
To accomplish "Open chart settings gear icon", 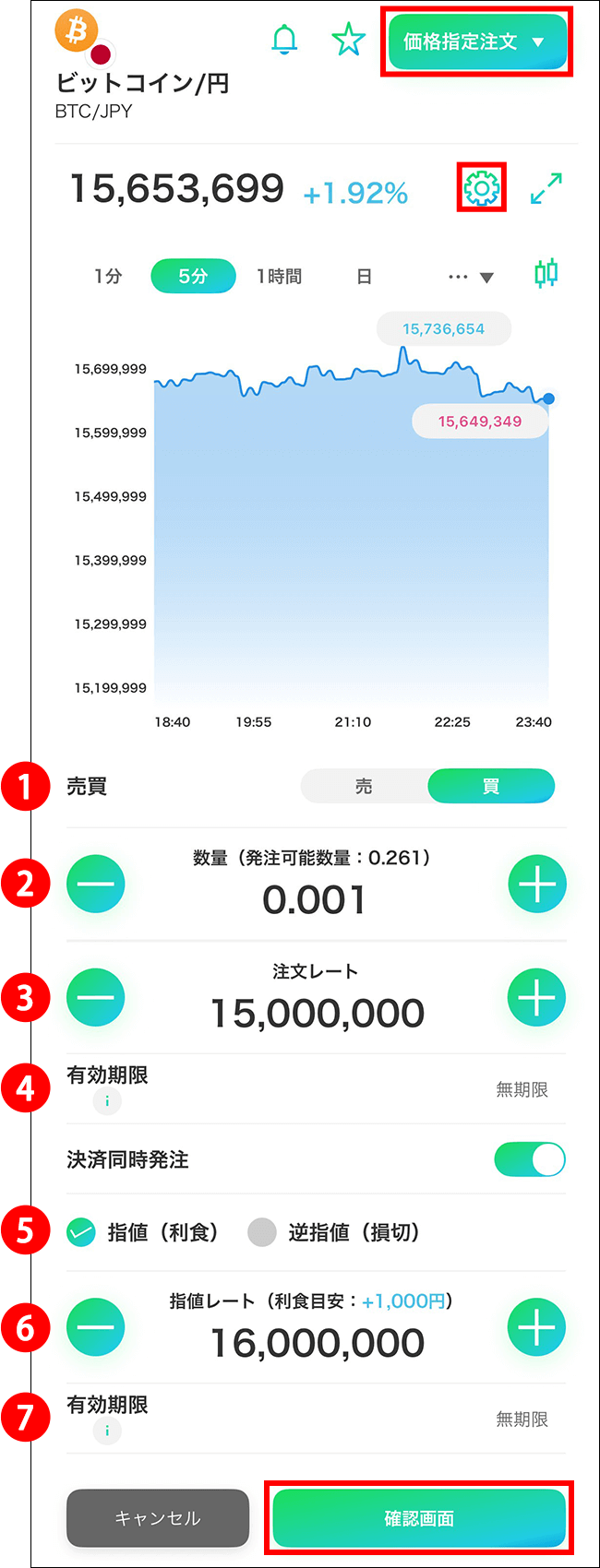I will [x=481, y=188].
